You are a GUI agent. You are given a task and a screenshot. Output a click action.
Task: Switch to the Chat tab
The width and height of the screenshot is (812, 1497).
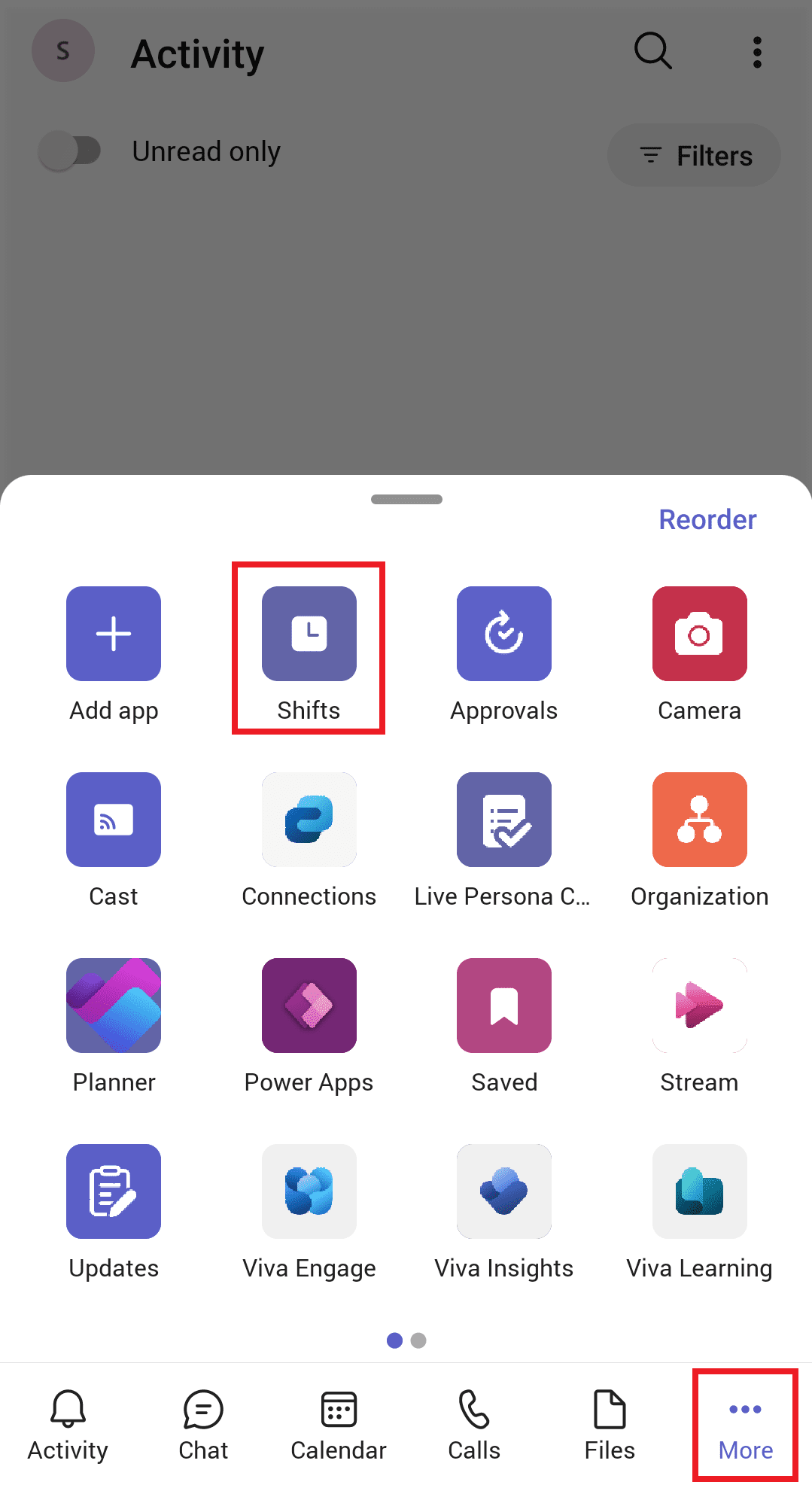coord(203,1425)
